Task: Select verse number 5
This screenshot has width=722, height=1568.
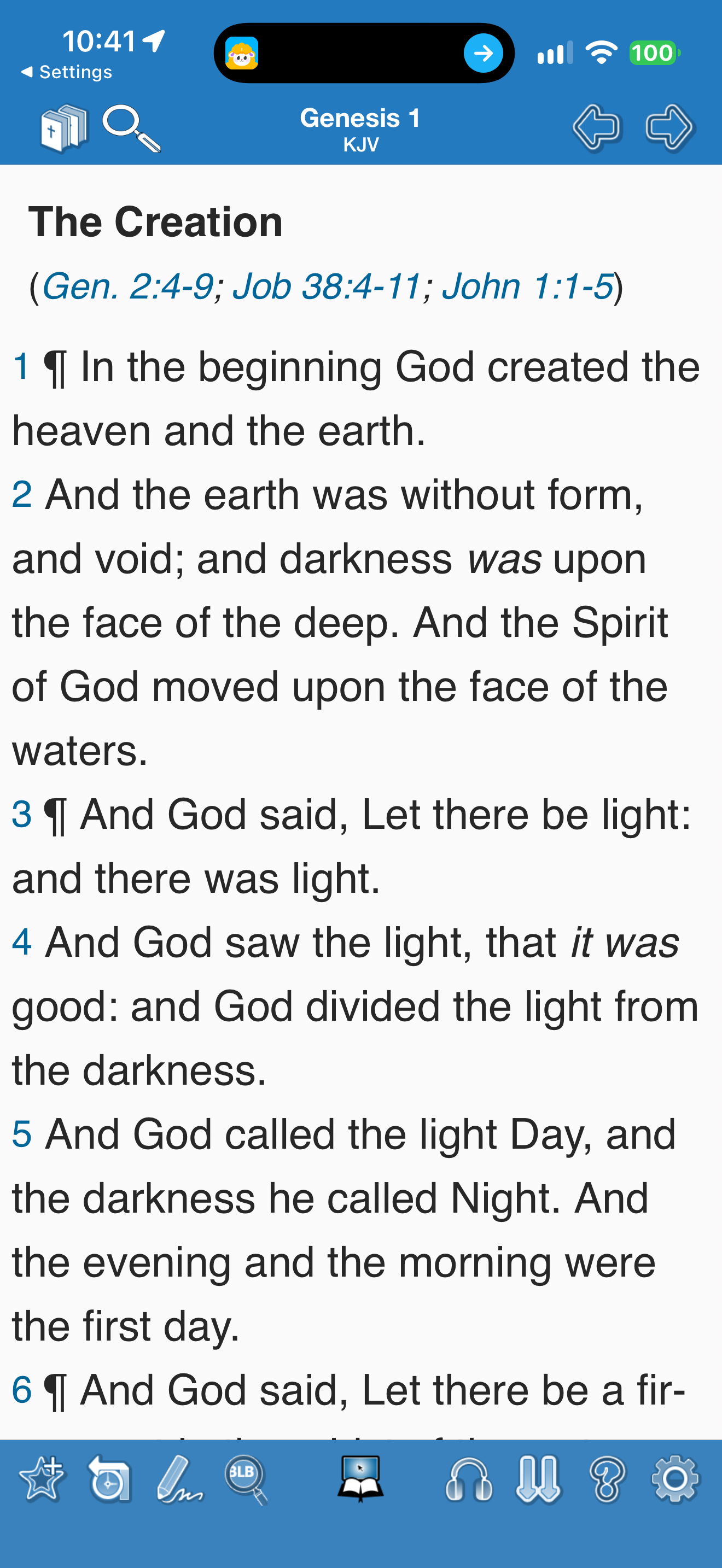Action: click(22, 1133)
